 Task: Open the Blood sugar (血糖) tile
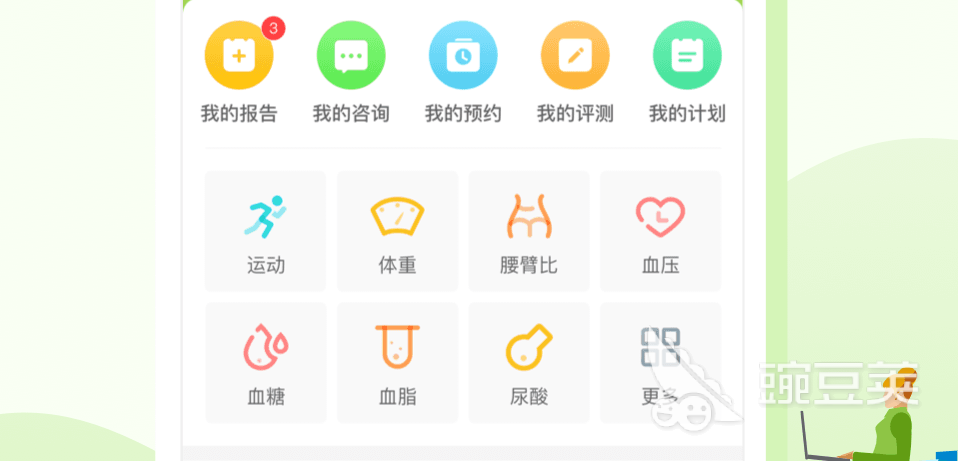pos(266,363)
